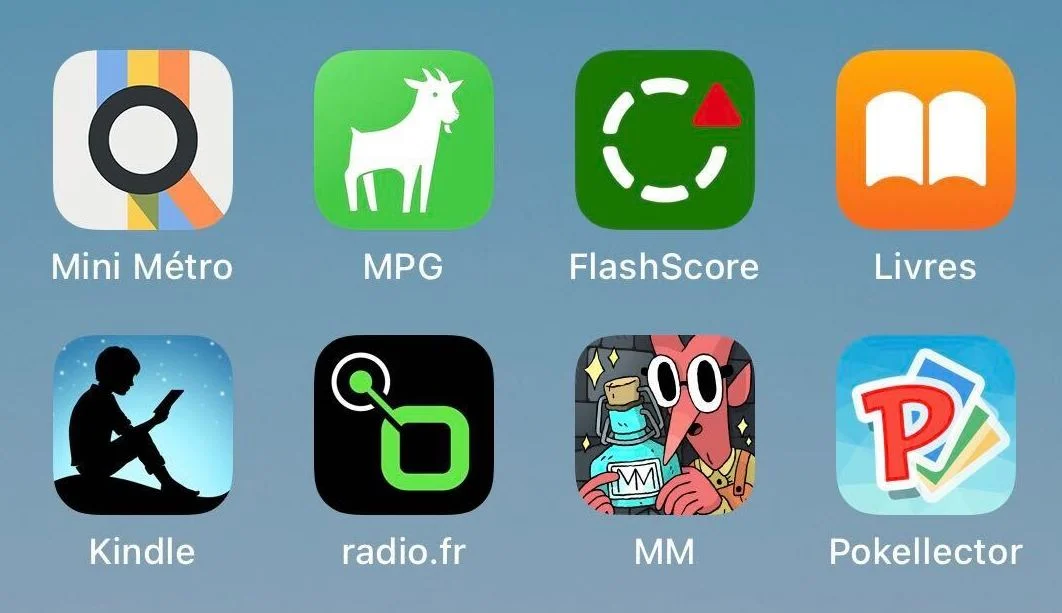
Task: Start the MM game
Action: click(664, 424)
